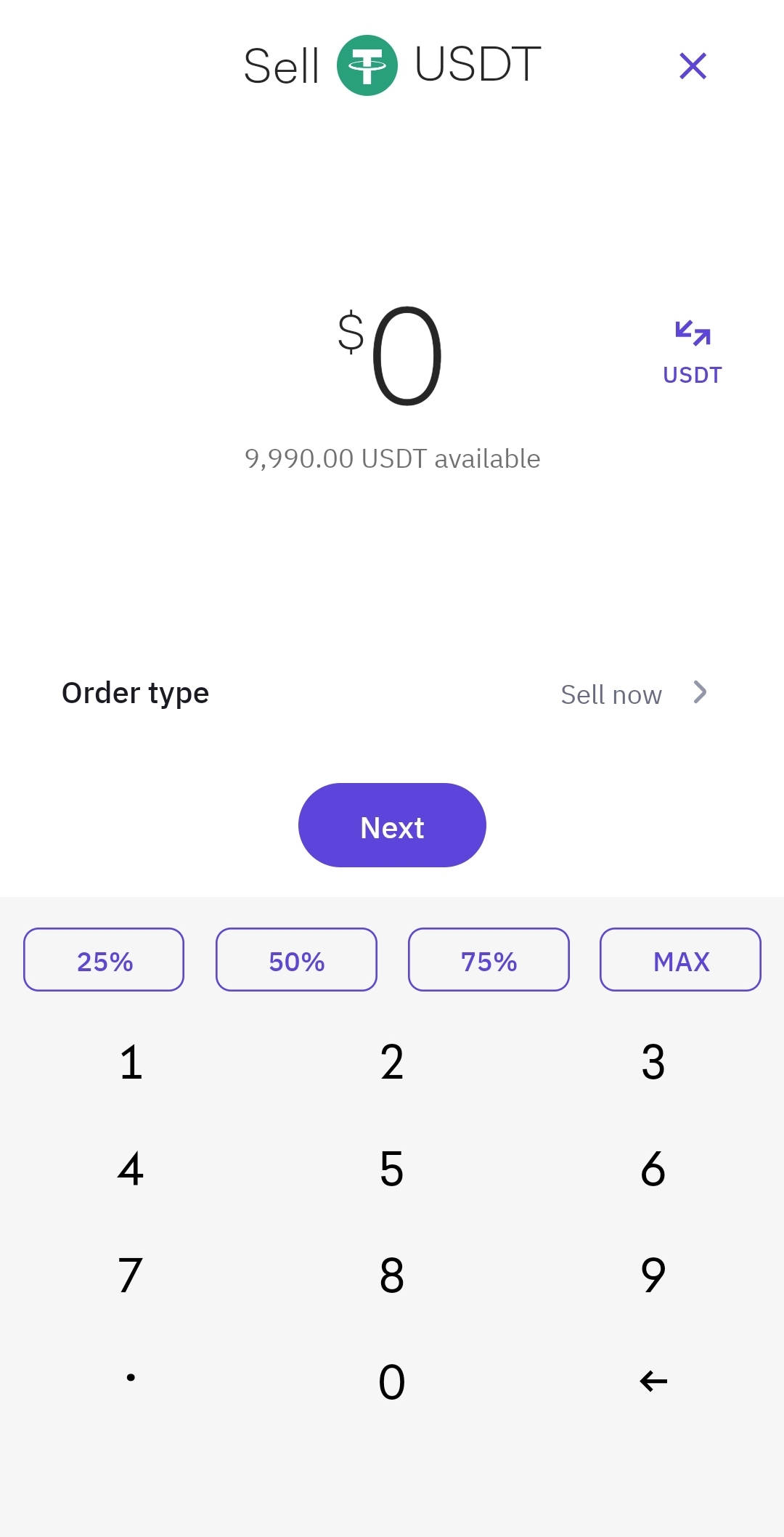The width and height of the screenshot is (784, 1537).
Task: Choose MAX to sell entire balance
Action: pyautogui.click(x=680, y=960)
